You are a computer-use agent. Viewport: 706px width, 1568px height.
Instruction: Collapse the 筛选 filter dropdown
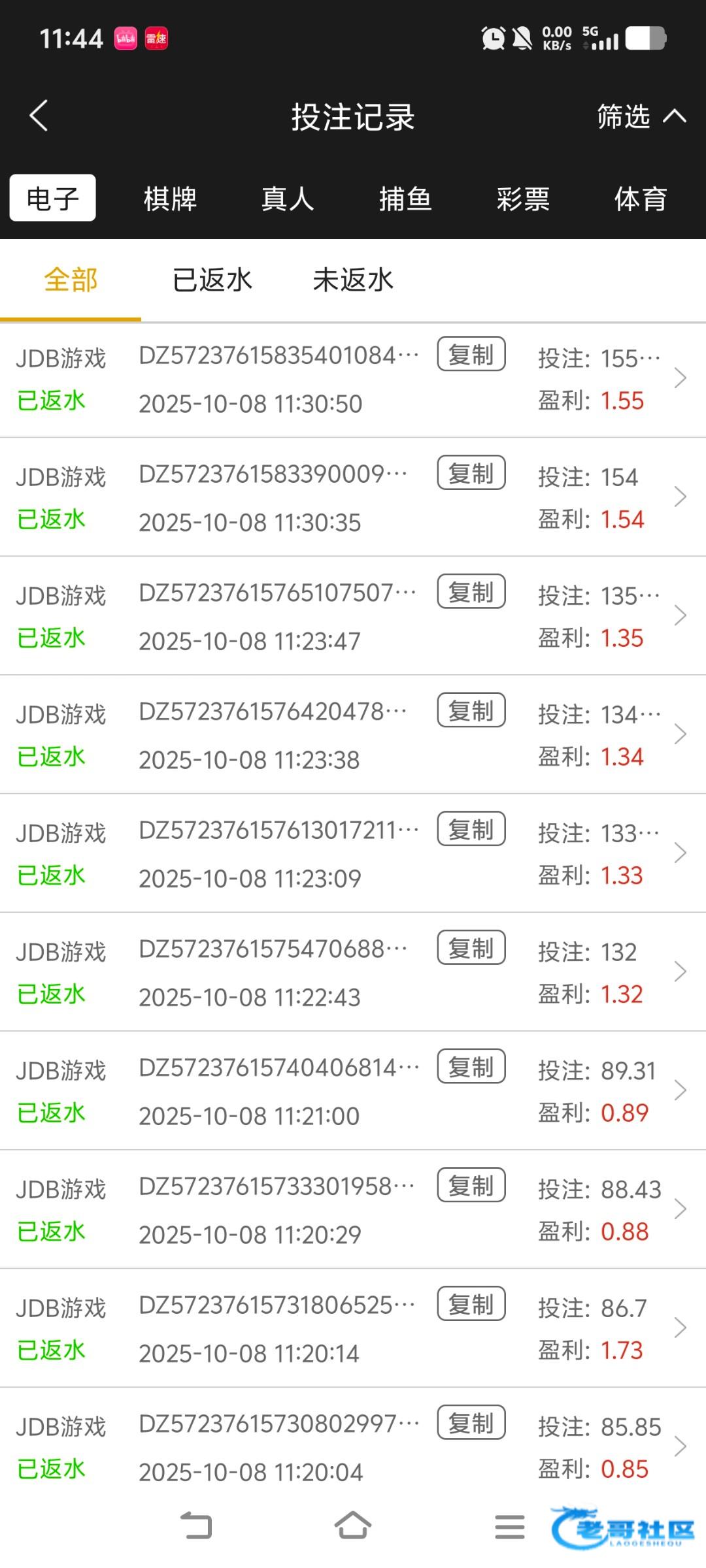[641, 117]
